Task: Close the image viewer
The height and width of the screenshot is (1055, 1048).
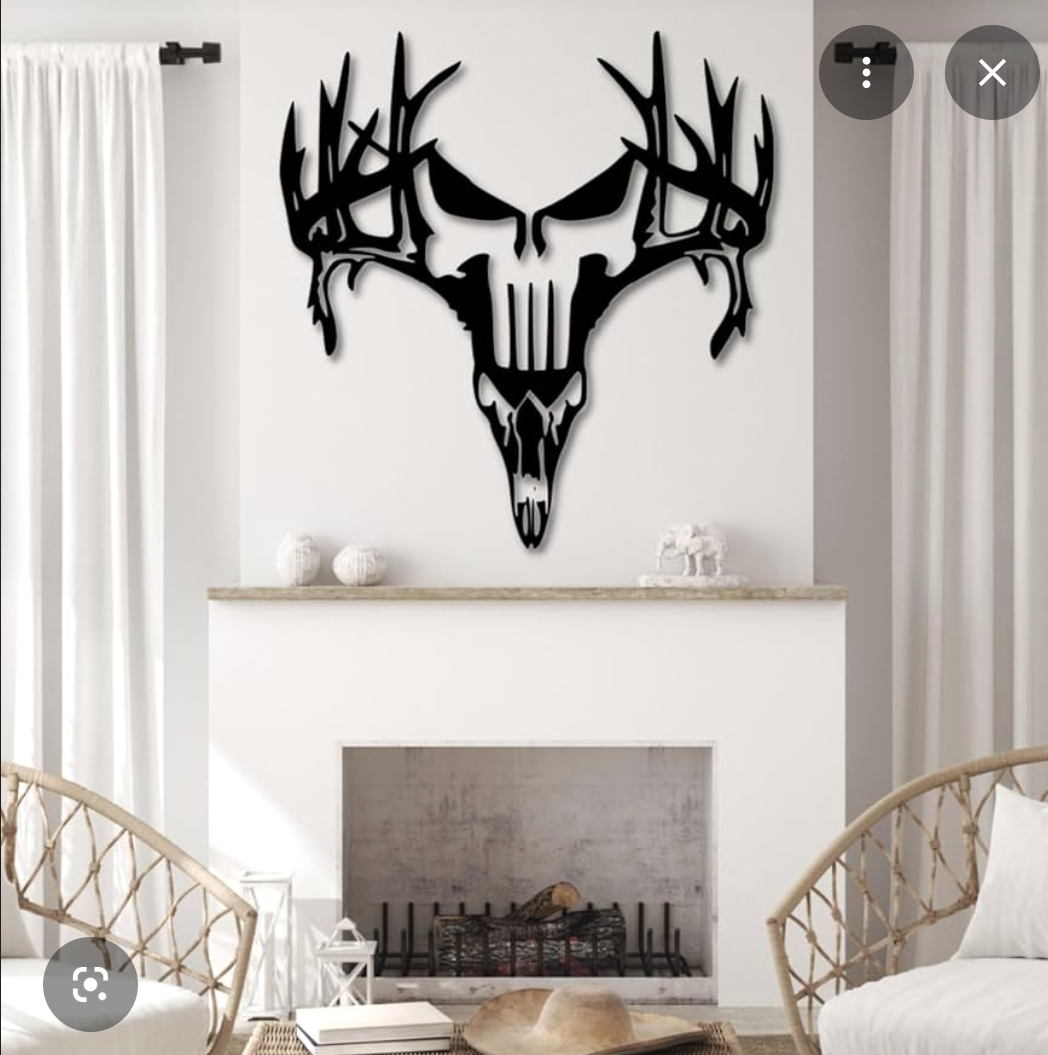Action: 992,72
